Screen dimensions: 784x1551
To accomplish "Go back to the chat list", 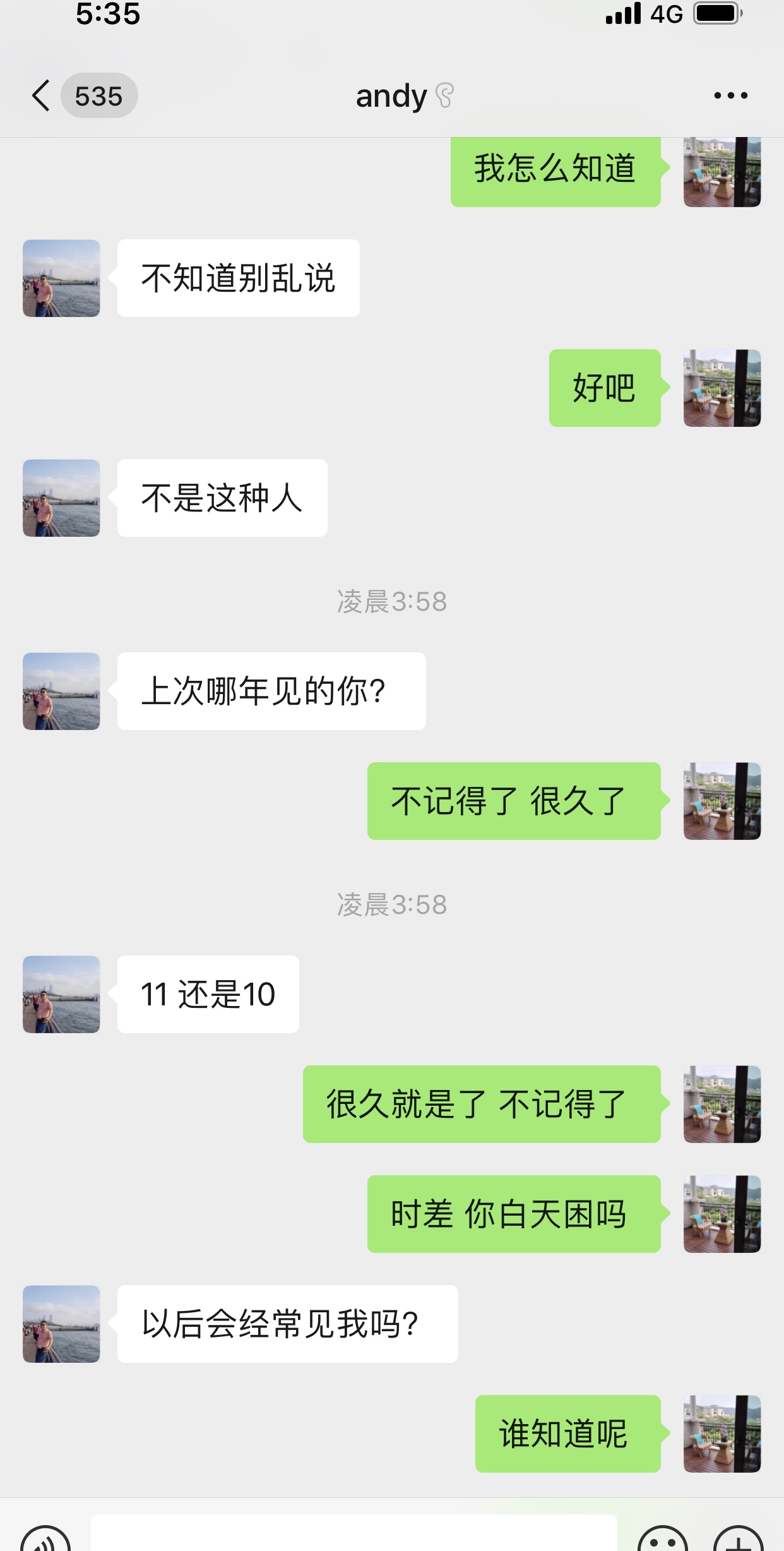I will [x=42, y=96].
